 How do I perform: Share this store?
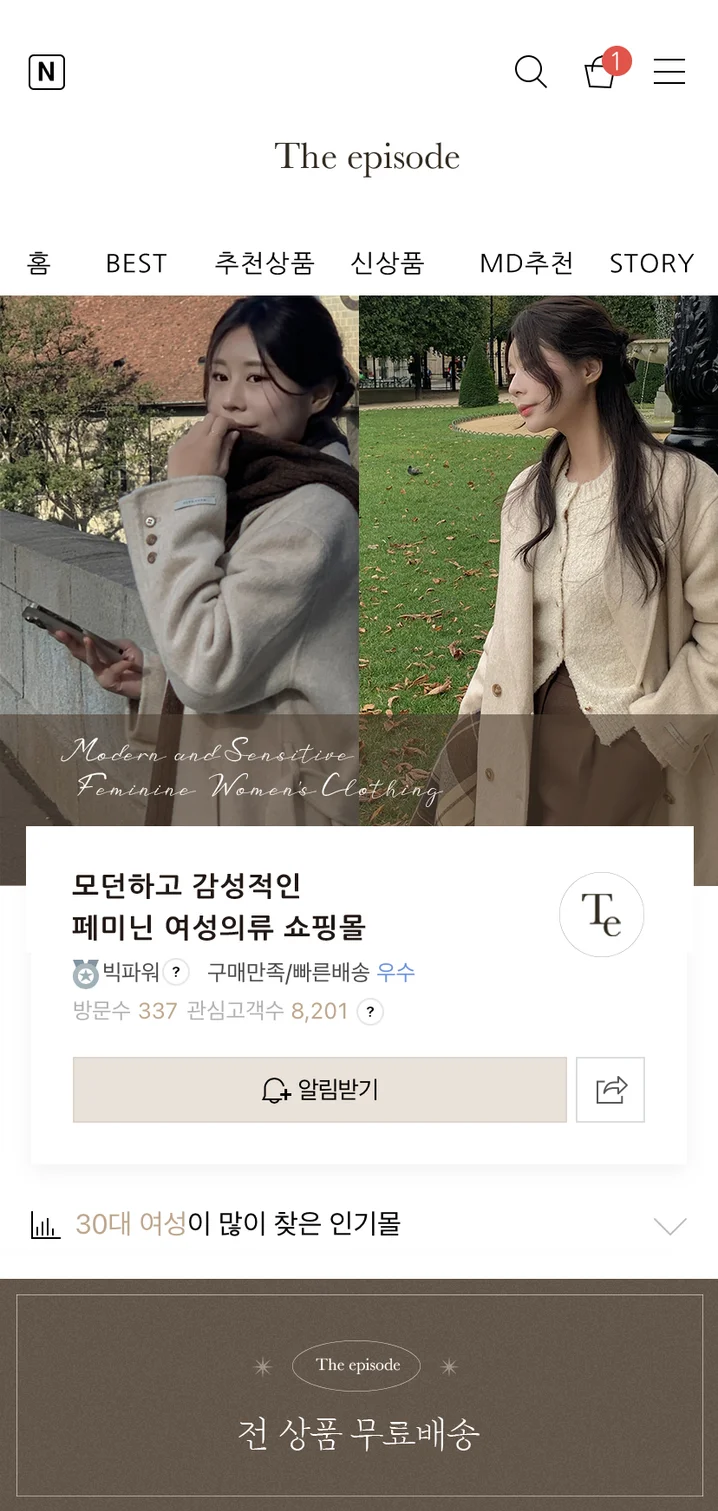[x=610, y=1090]
